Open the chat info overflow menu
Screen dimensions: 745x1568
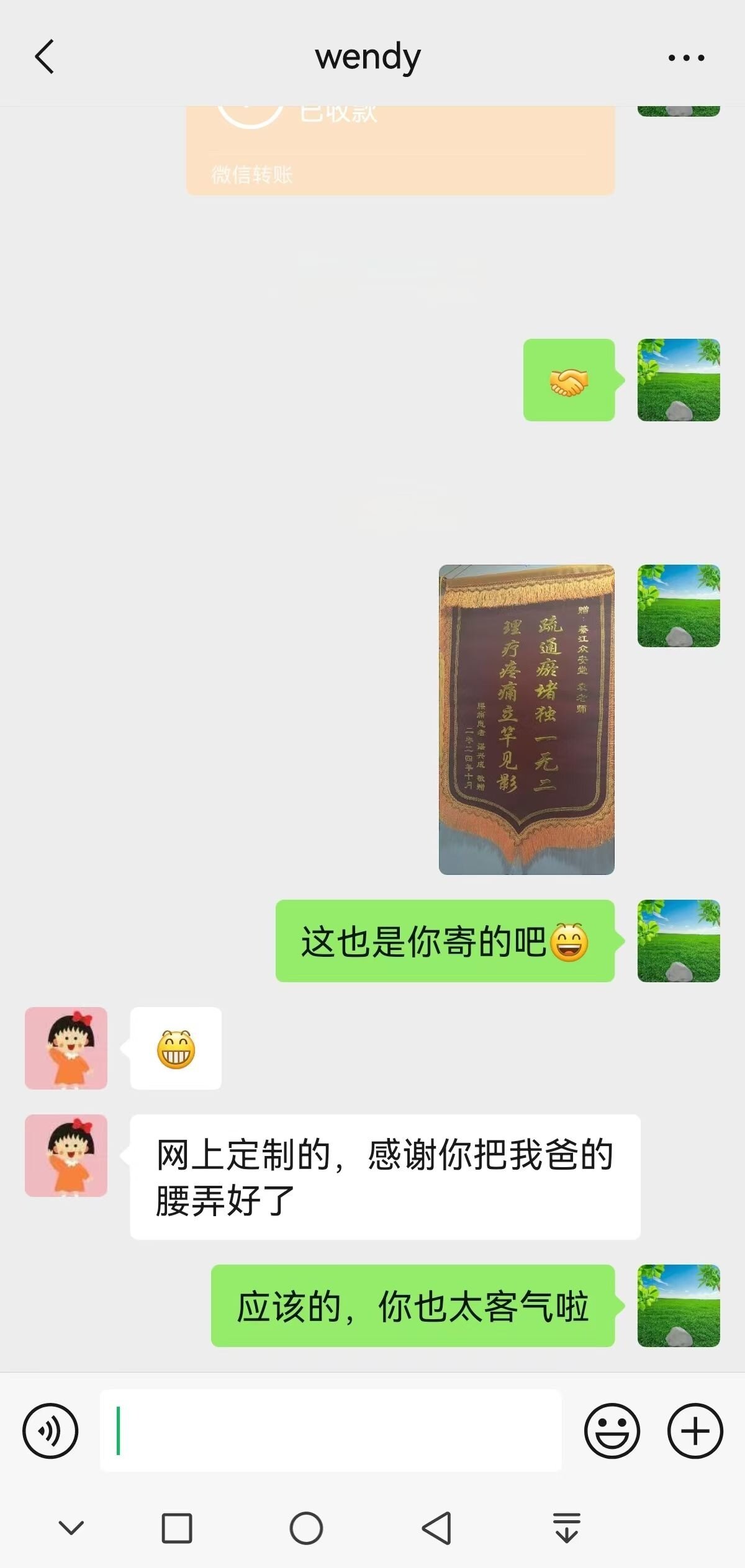click(686, 58)
